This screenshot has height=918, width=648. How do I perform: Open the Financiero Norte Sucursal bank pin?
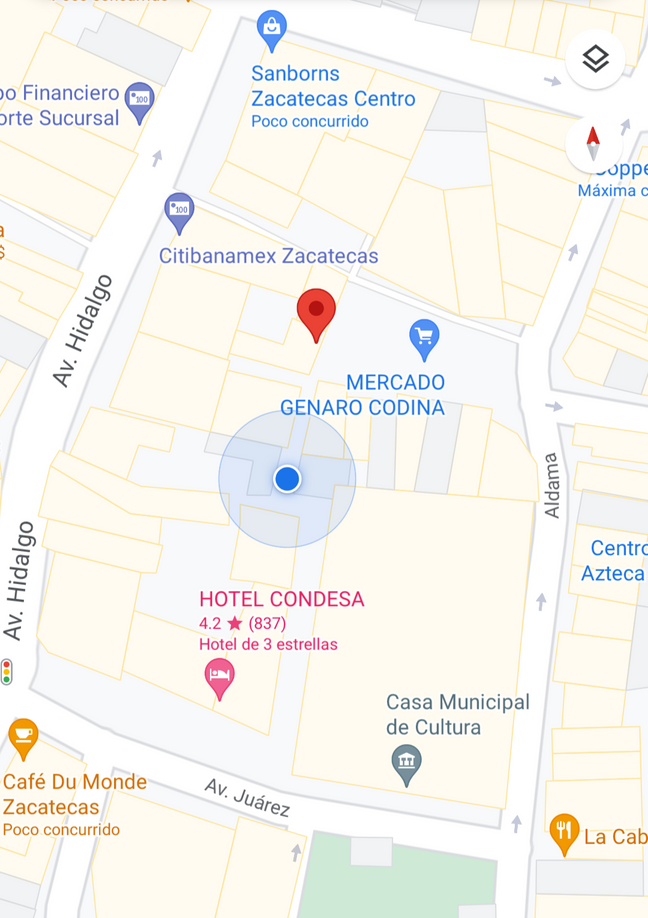pyautogui.click(x=139, y=100)
